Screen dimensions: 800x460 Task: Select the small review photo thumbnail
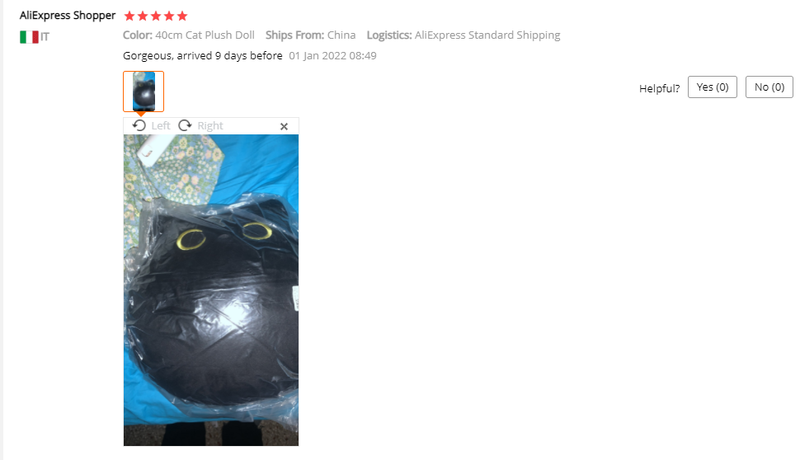tap(143, 91)
